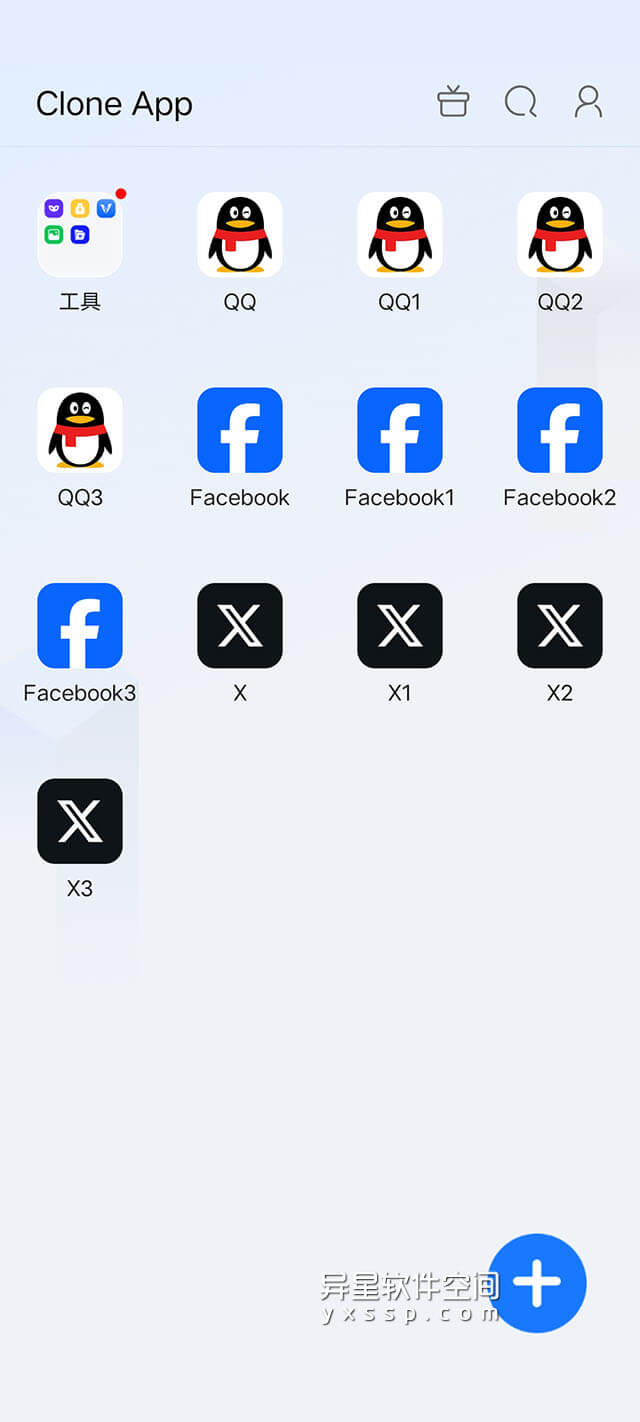Launch the original QQ app
The height and width of the screenshot is (1422, 640).
point(240,235)
